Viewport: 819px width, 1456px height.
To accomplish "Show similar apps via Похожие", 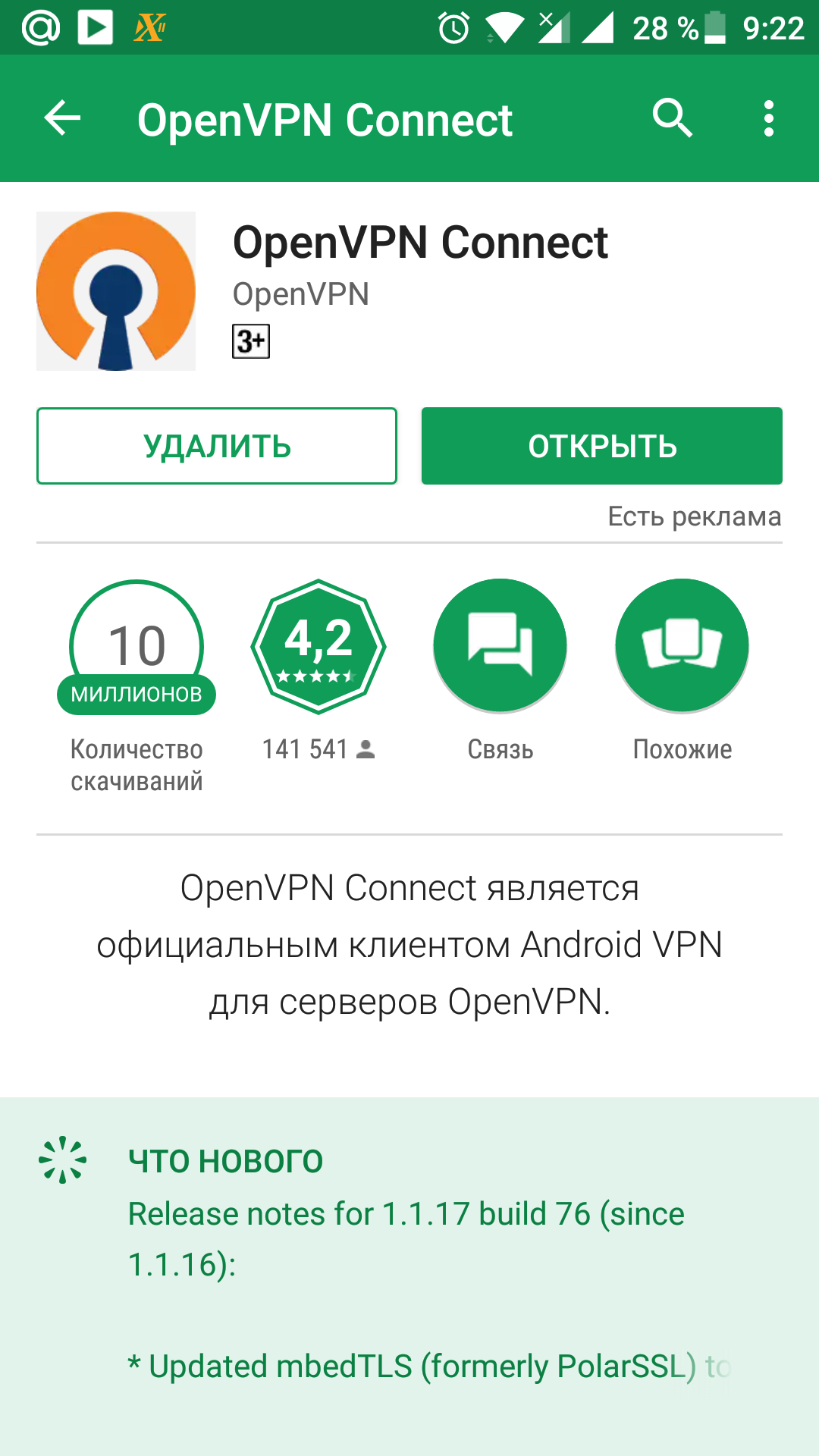I will [682, 646].
